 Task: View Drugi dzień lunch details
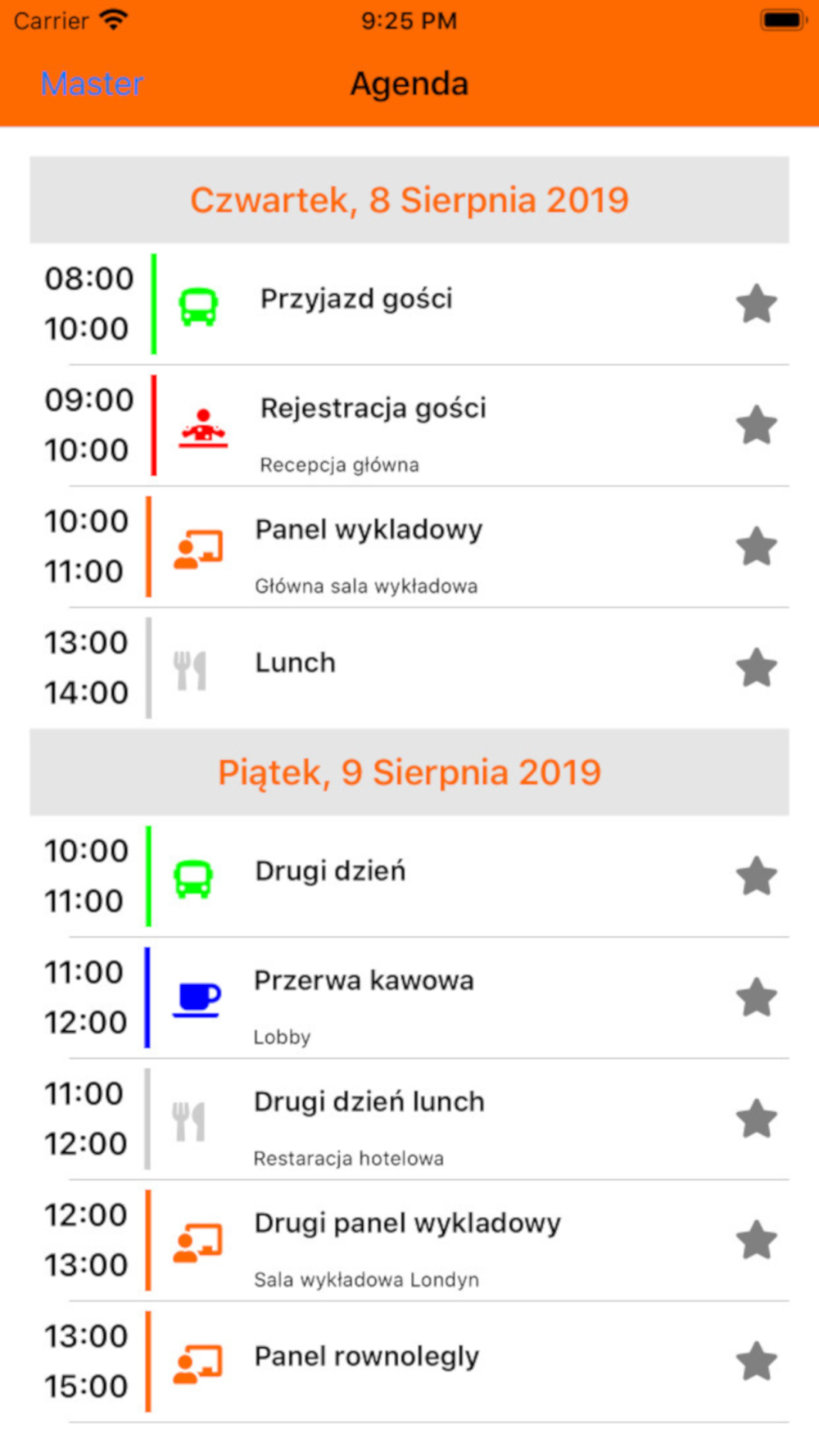coord(409,1119)
